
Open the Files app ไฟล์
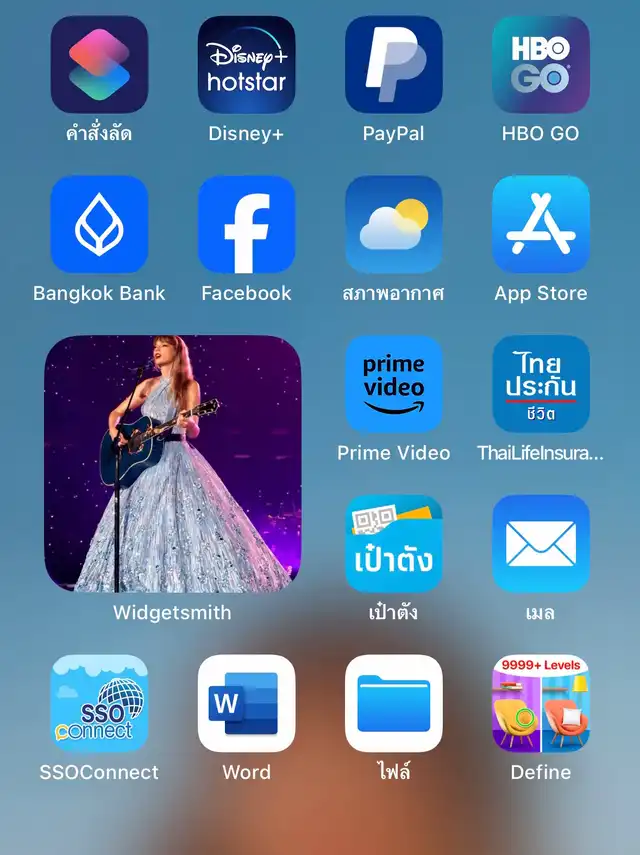pyautogui.click(x=394, y=703)
